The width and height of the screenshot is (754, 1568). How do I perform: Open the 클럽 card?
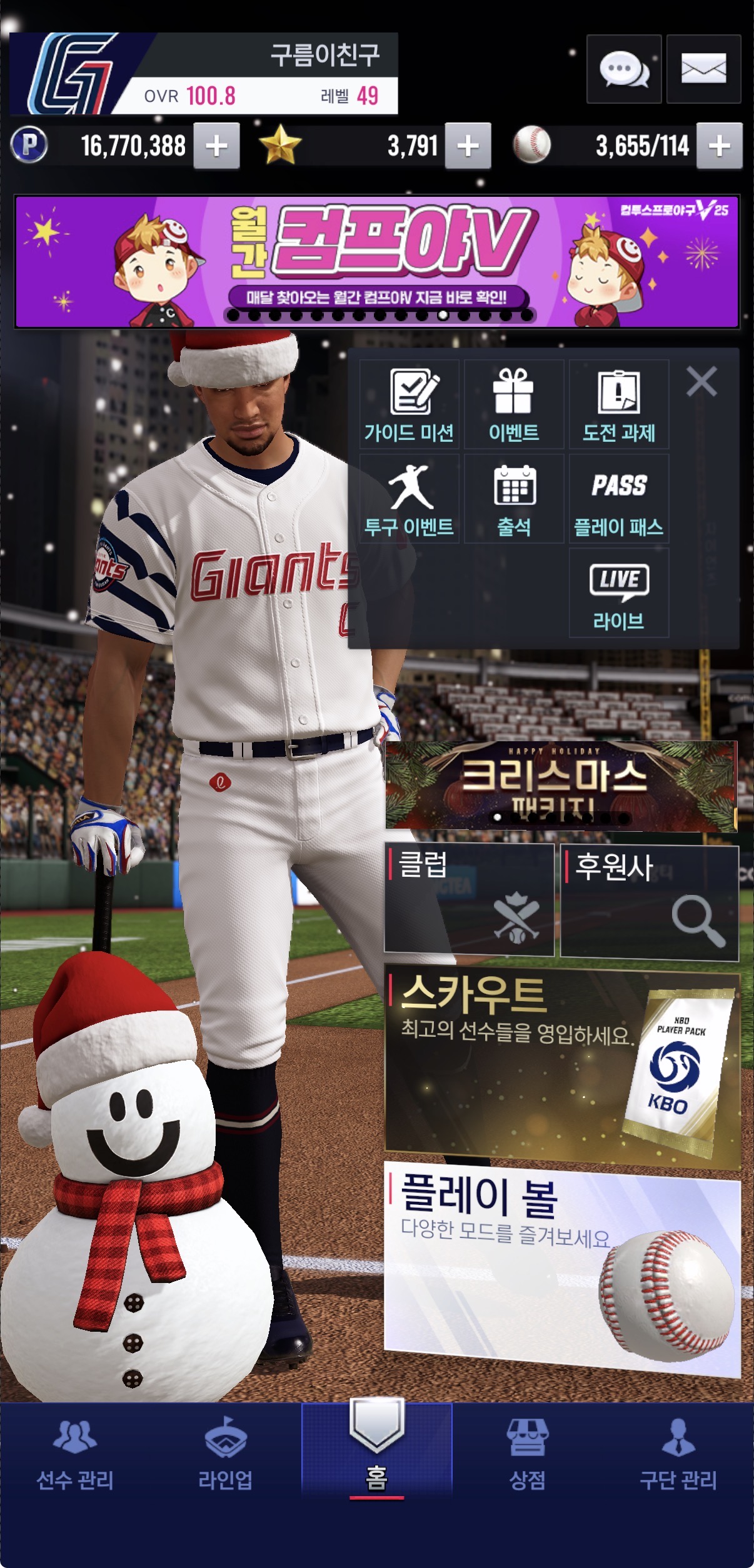tap(469, 900)
